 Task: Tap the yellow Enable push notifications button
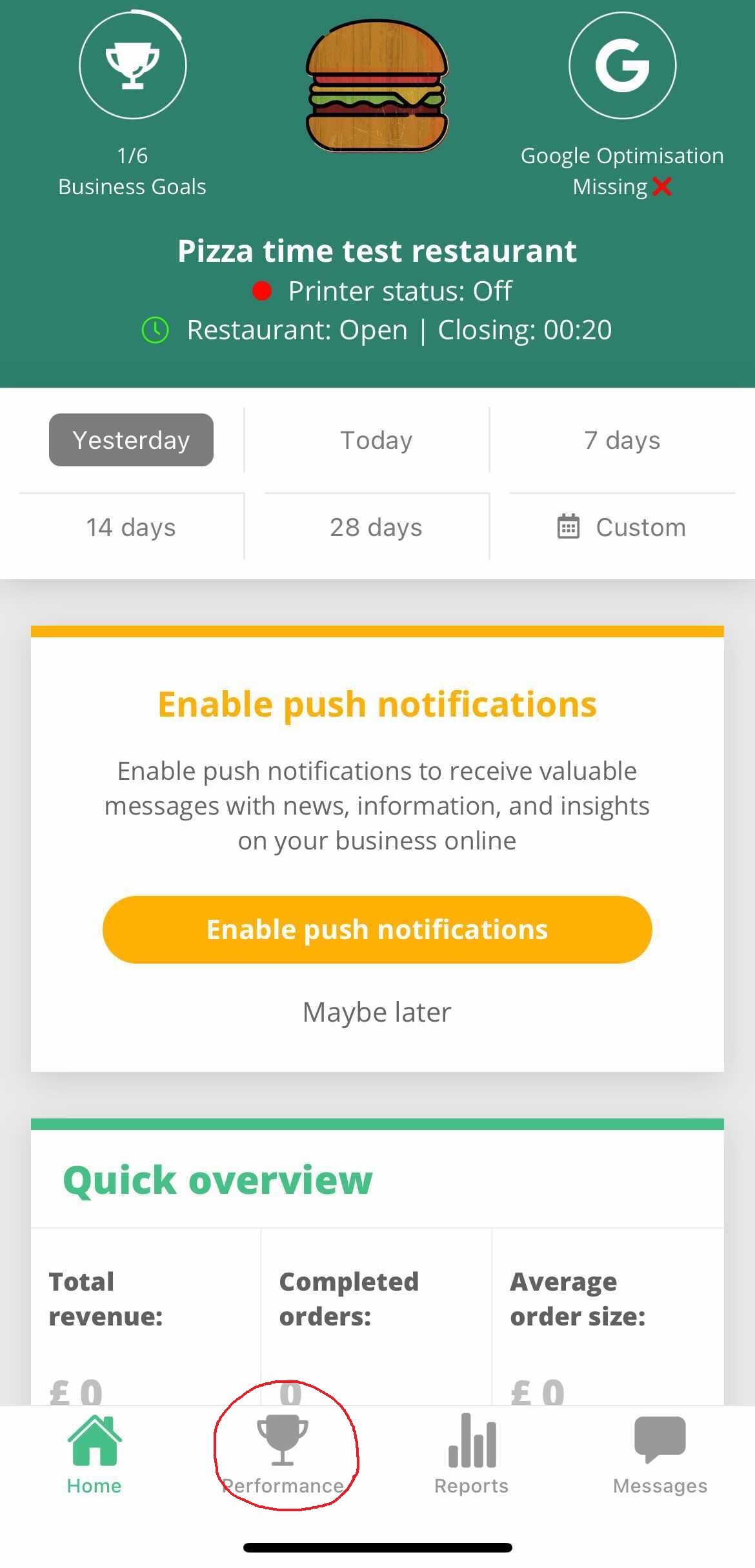pos(377,929)
